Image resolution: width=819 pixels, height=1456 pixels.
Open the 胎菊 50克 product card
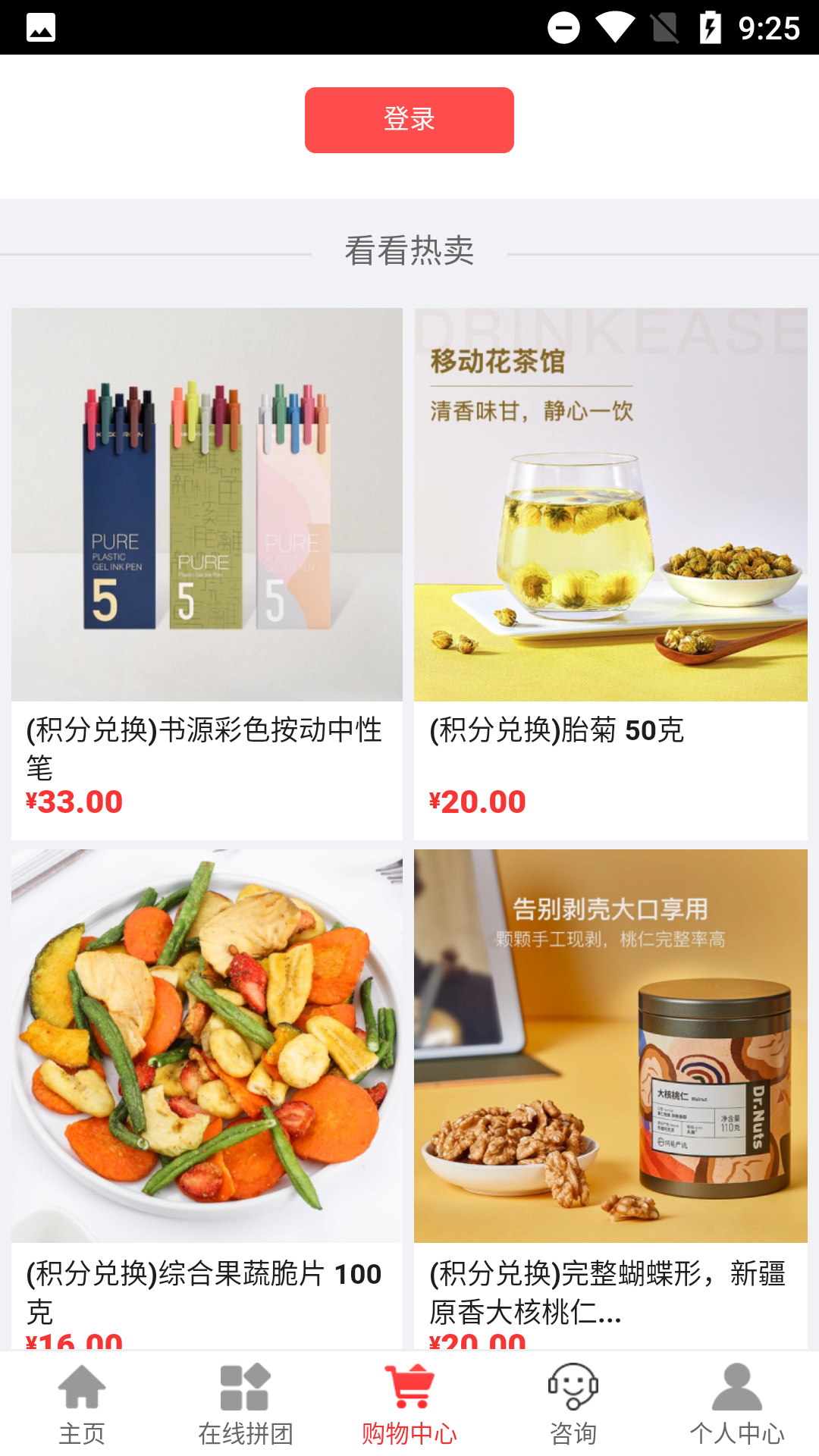610,531
